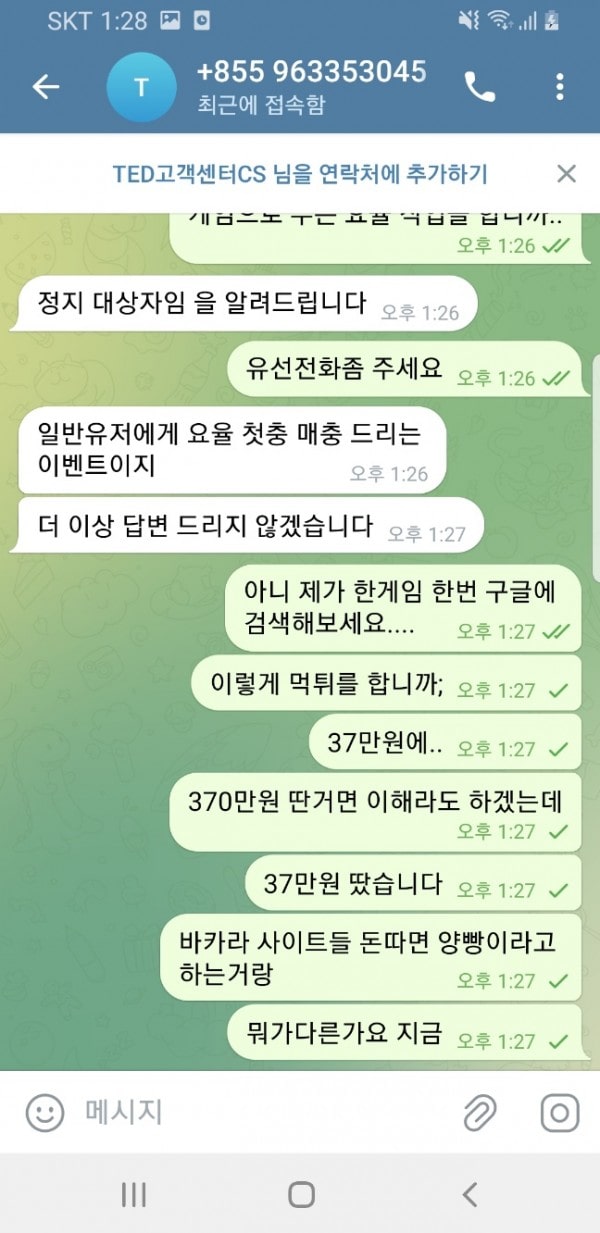Go to the home screen
Image resolution: width=600 pixels, height=1233 pixels.
pos(301,1194)
